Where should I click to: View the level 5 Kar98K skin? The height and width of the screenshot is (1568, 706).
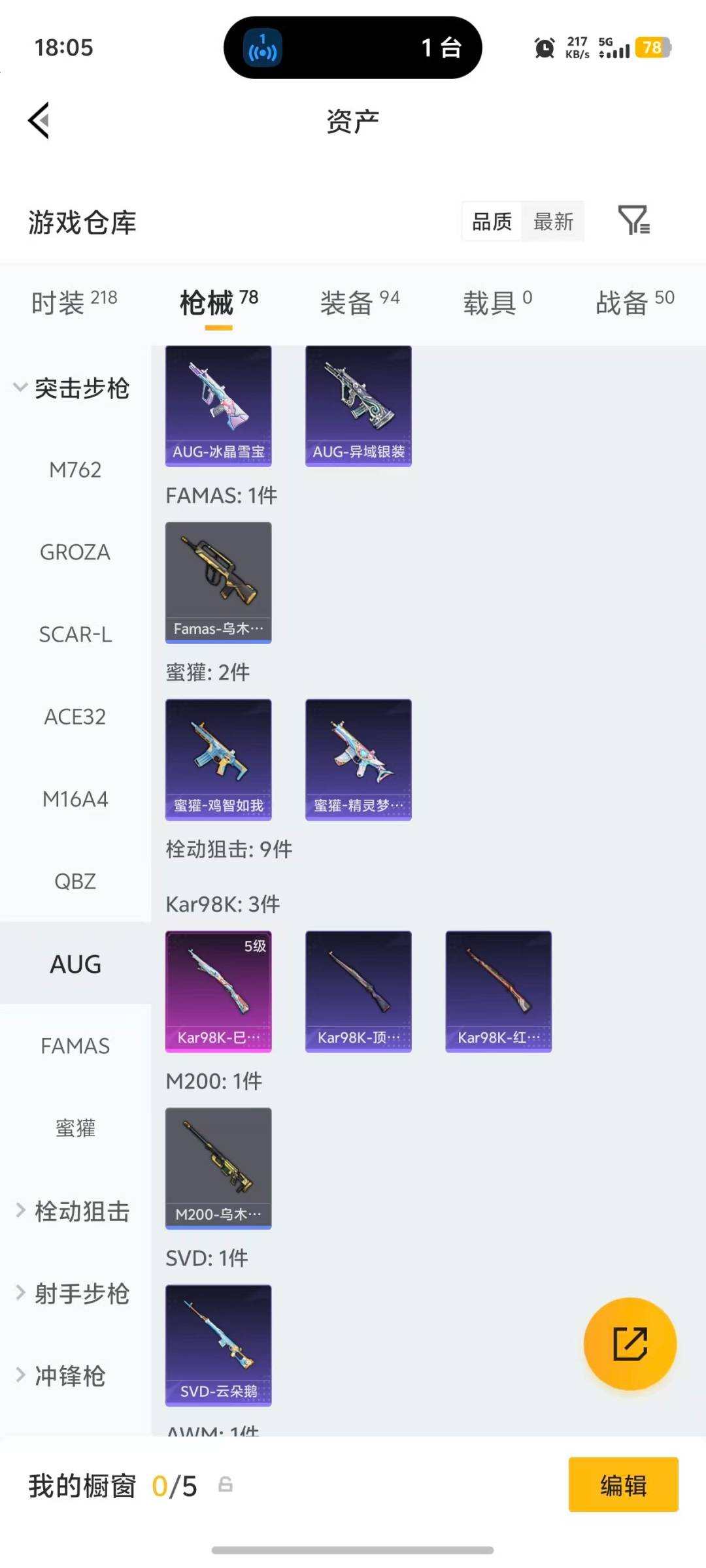[x=218, y=991]
